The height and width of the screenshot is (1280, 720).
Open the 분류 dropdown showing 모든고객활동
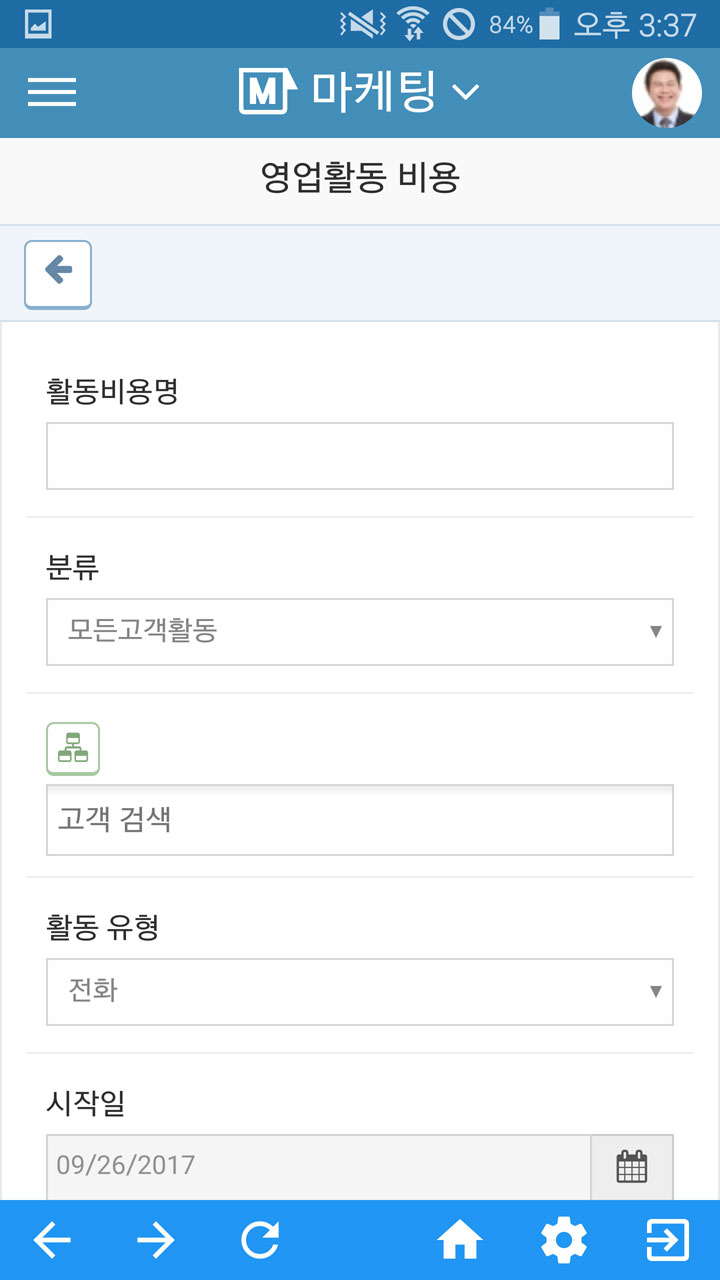tap(360, 632)
